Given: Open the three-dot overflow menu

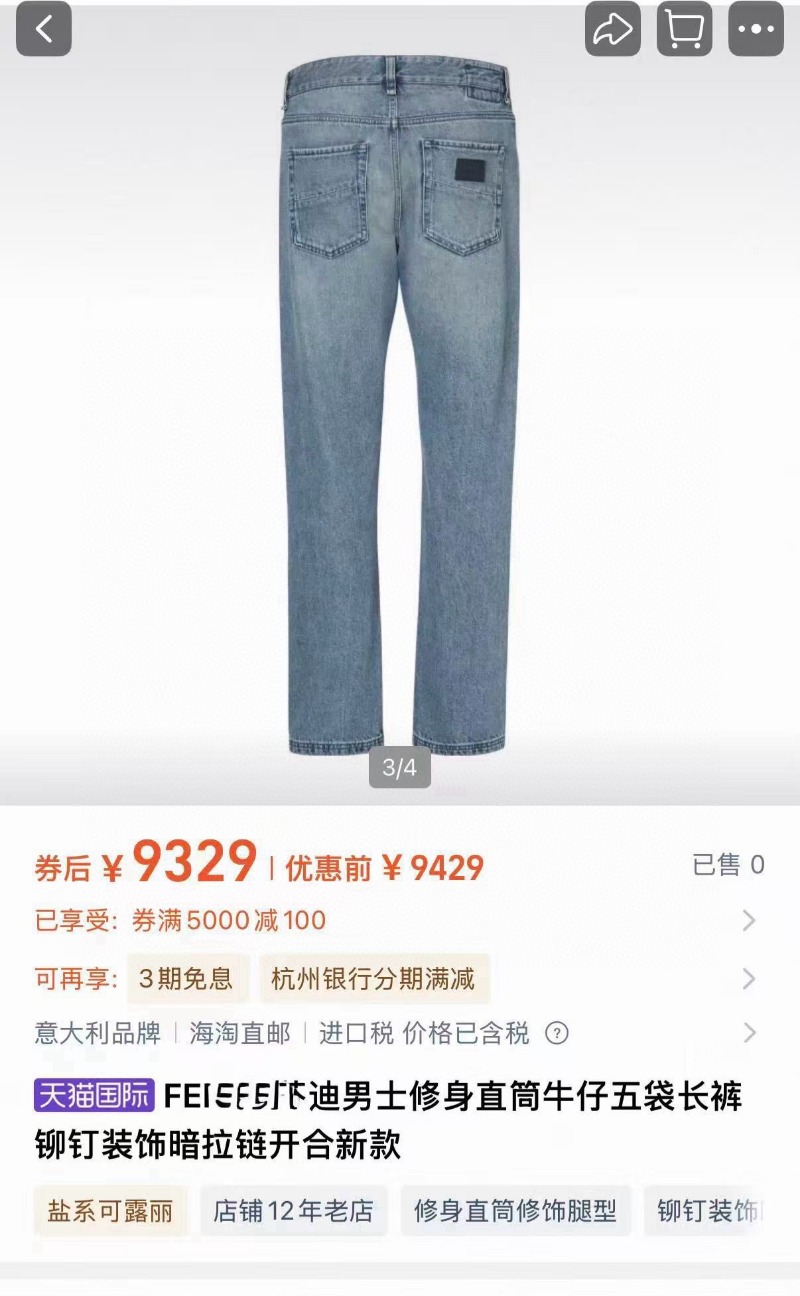Looking at the screenshot, I should coord(756,29).
